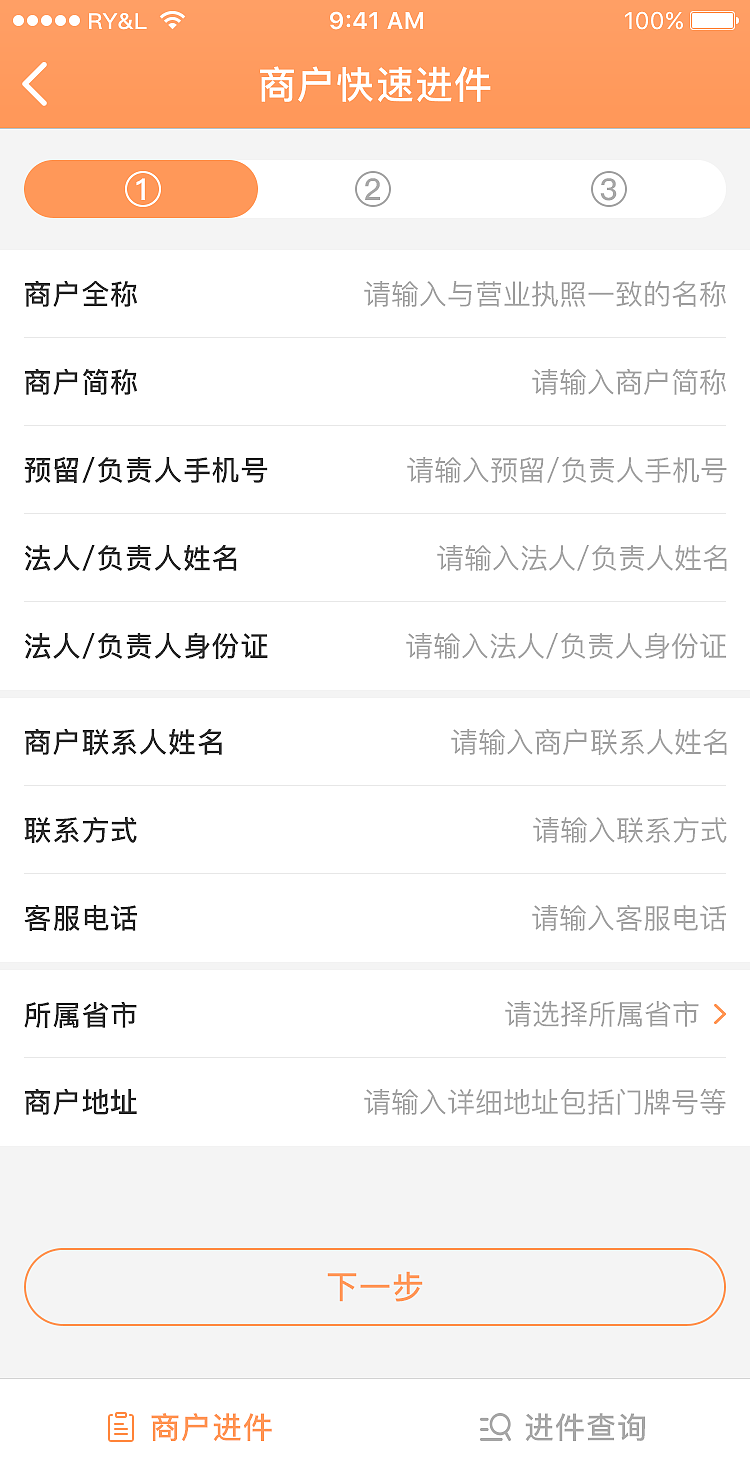Select the highlighted step one progress segment

[x=140, y=188]
